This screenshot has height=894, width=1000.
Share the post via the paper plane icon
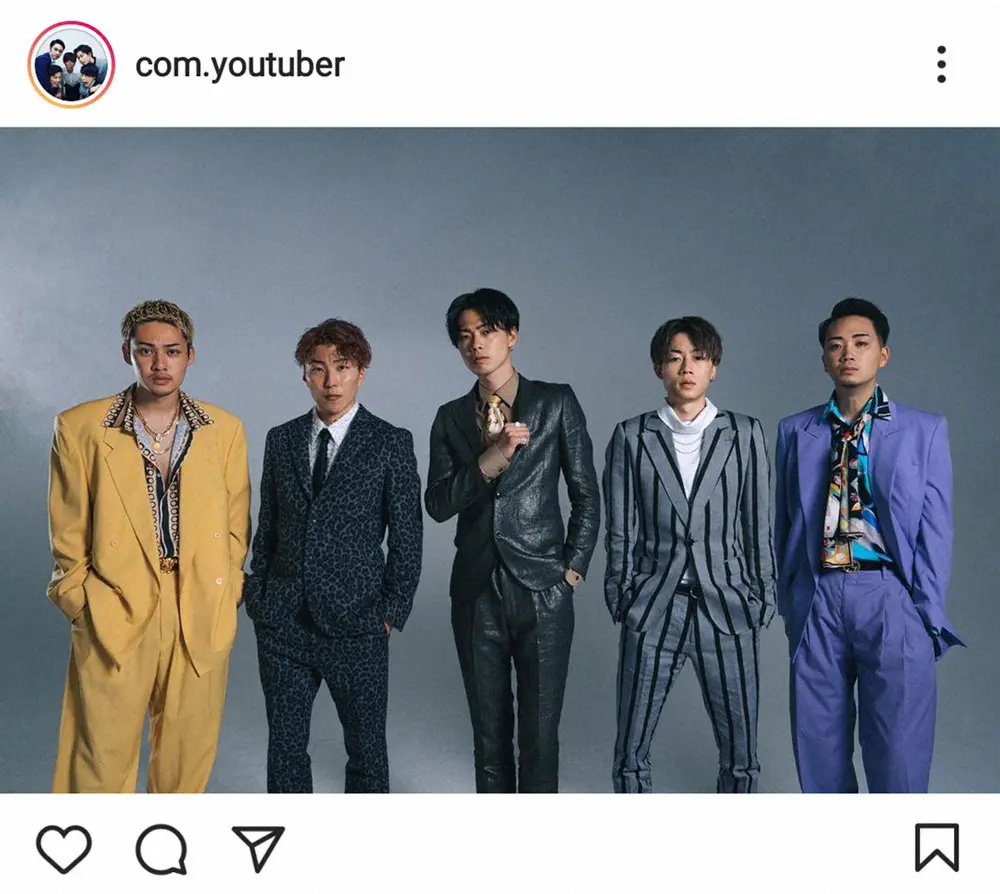coord(258,848)
